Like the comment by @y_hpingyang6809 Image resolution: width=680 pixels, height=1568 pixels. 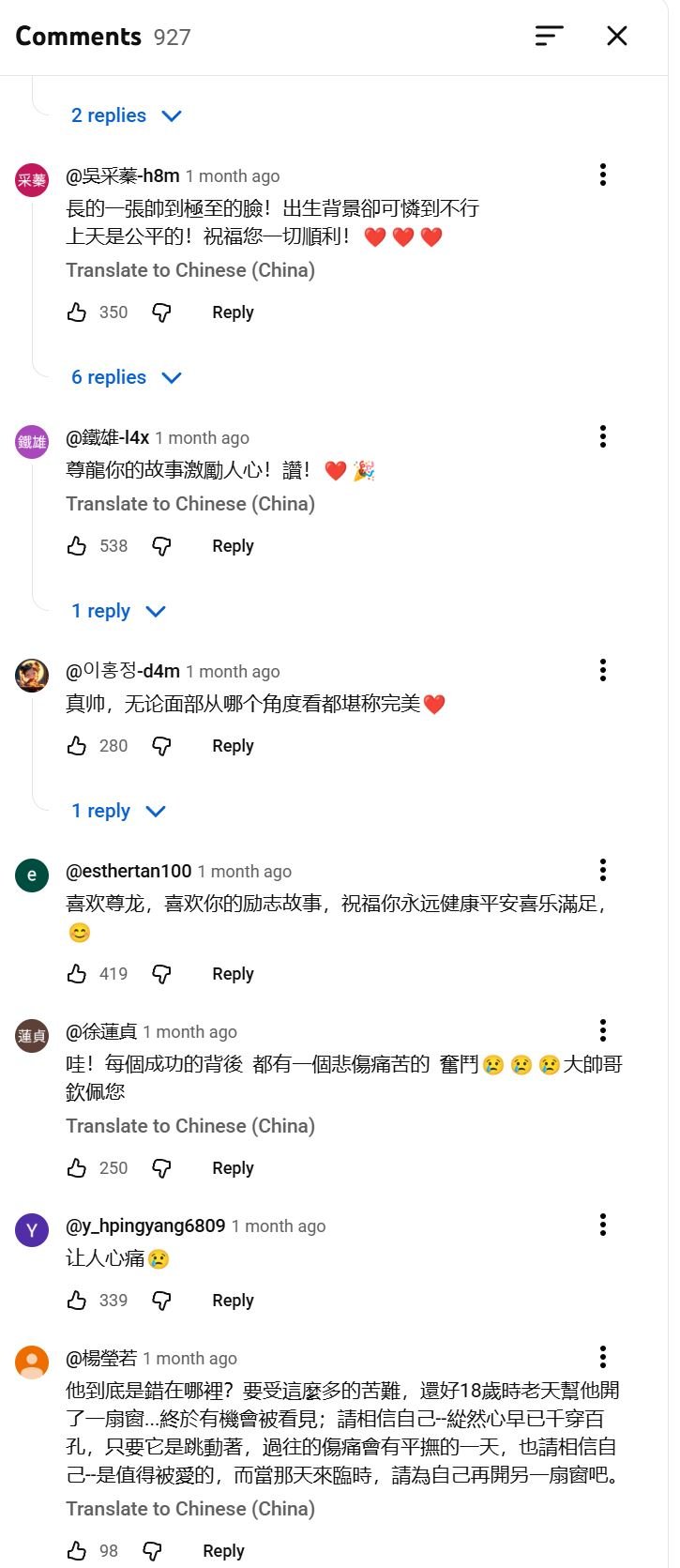point(77,1301)
